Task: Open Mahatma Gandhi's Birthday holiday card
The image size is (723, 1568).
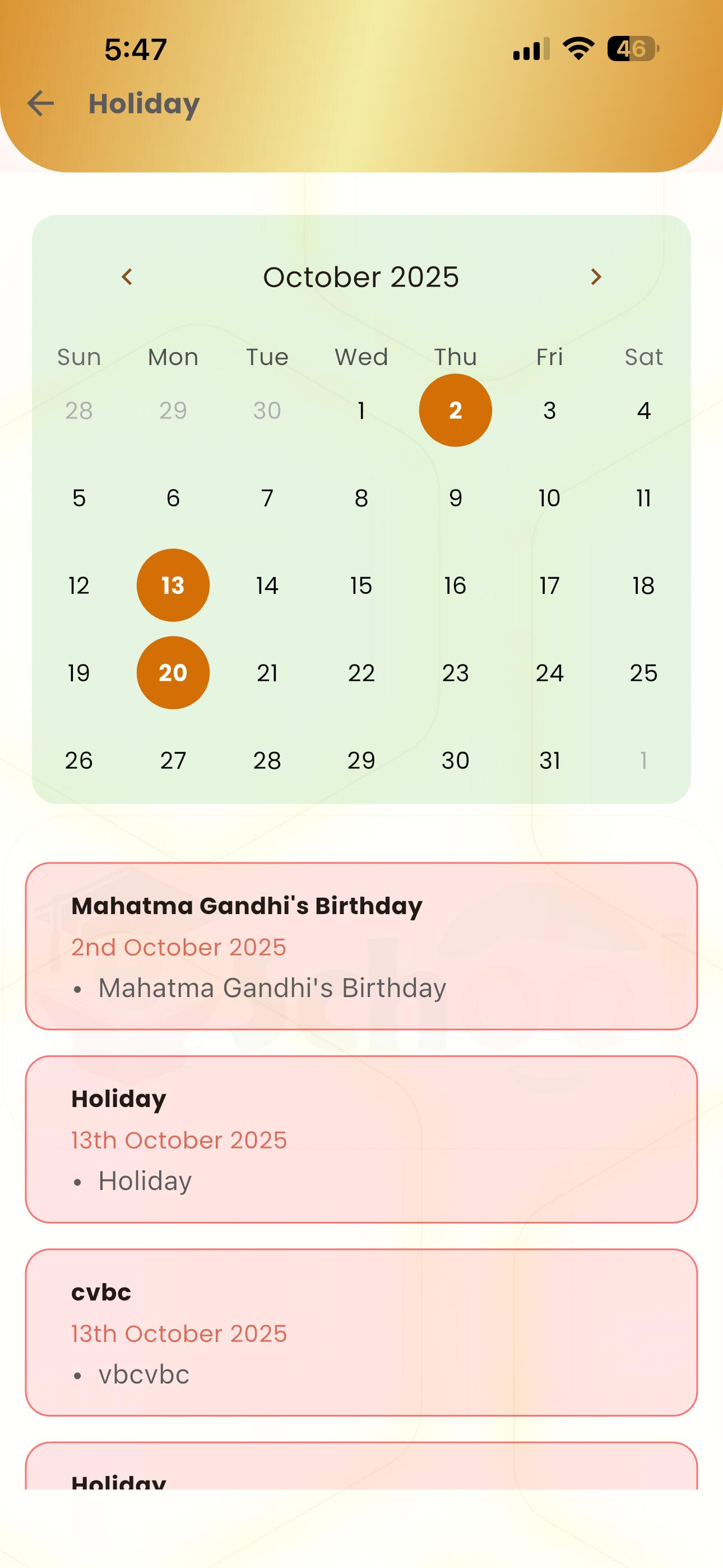Action: coord(361,946)
